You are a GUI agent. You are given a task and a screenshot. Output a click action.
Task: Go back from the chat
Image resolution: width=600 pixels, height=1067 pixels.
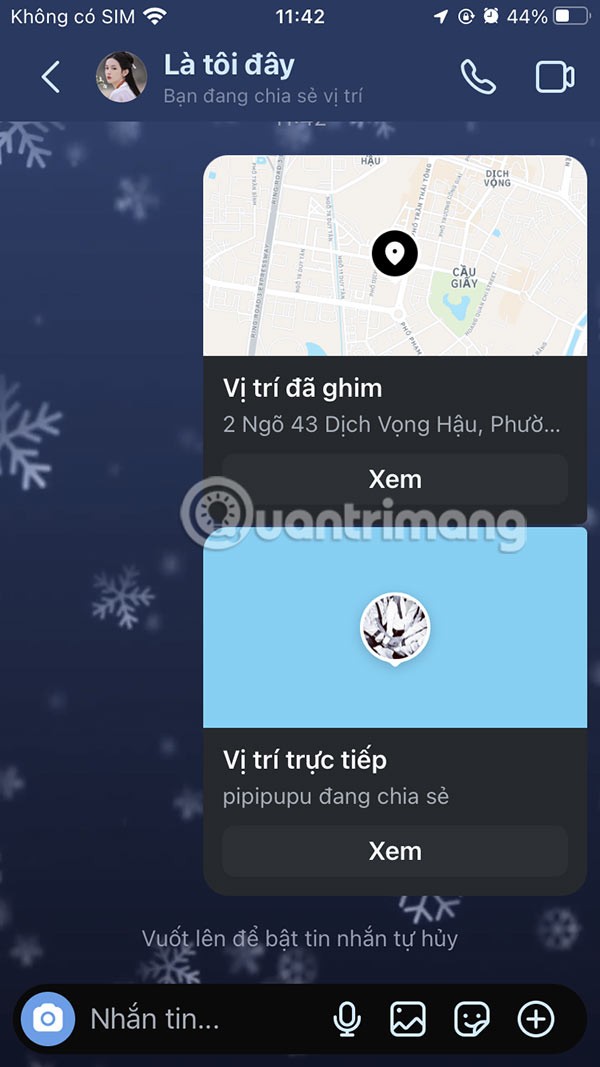pos(50,77)
